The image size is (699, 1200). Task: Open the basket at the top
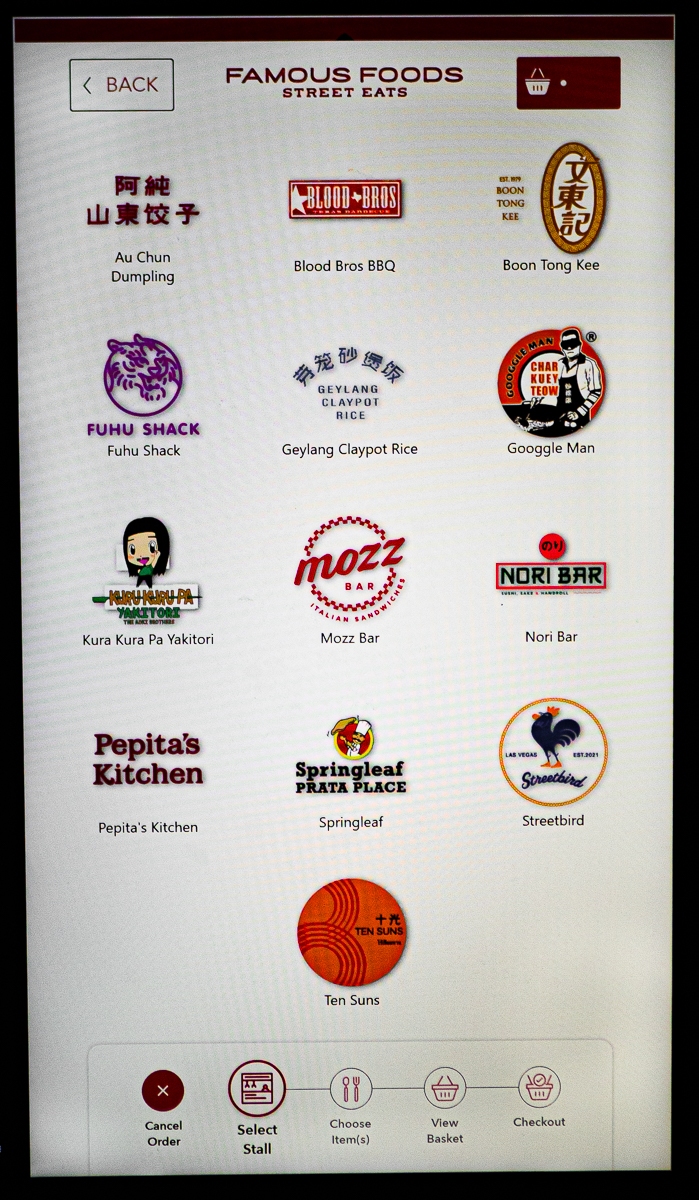[x=568, y=83]
